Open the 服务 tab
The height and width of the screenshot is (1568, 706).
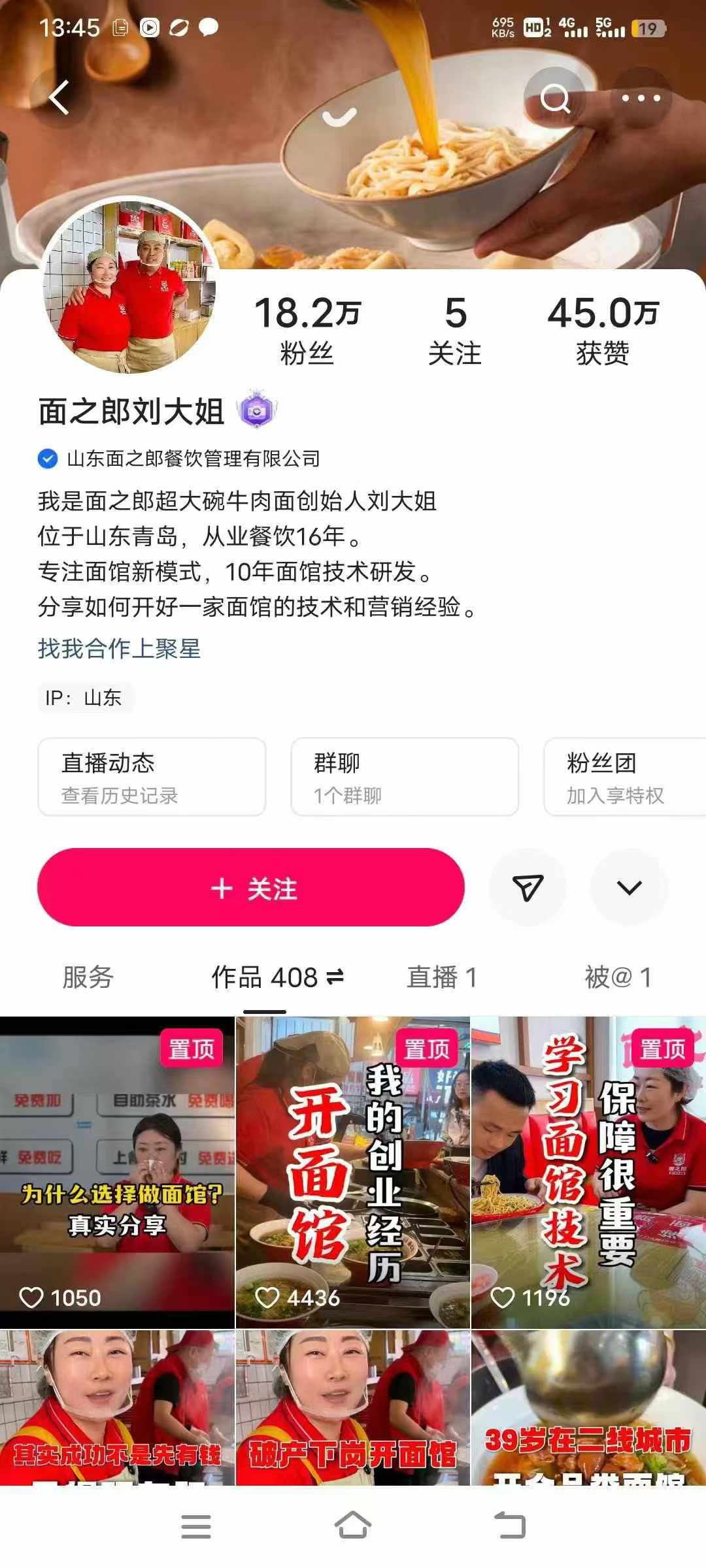(87, 977)
